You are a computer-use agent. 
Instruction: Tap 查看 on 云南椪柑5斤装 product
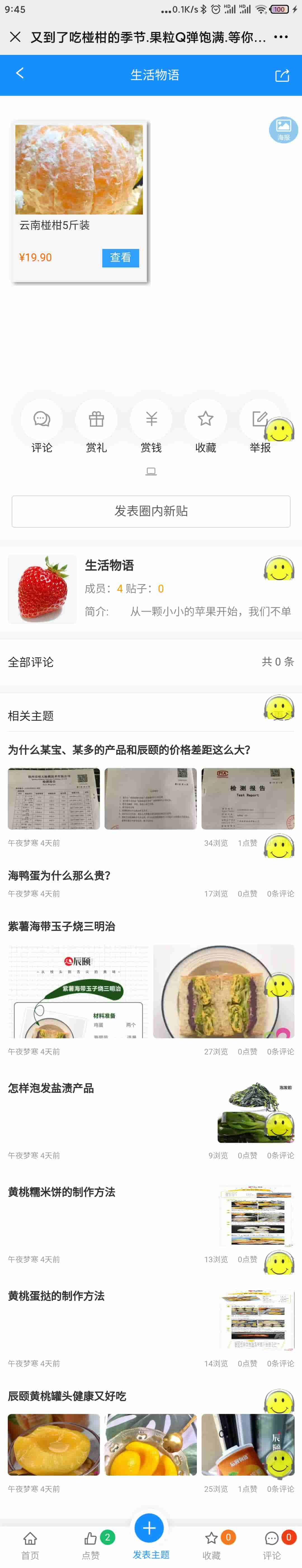[x=120, y=258]
